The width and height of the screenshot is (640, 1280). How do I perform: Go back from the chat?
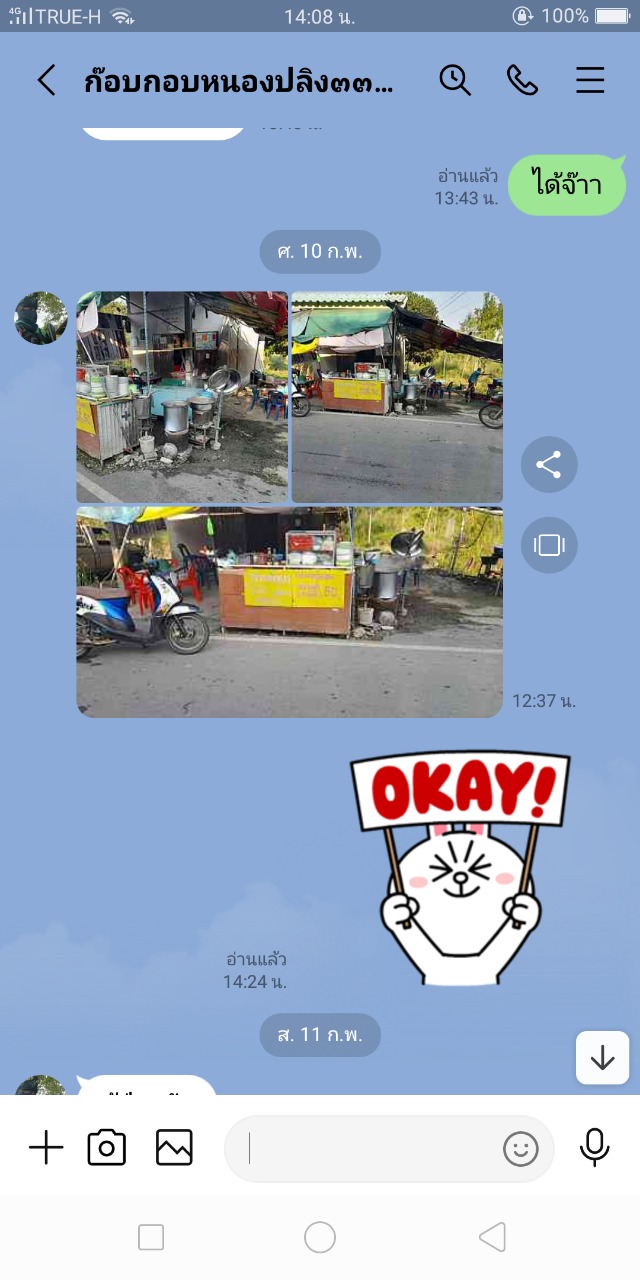46,80
